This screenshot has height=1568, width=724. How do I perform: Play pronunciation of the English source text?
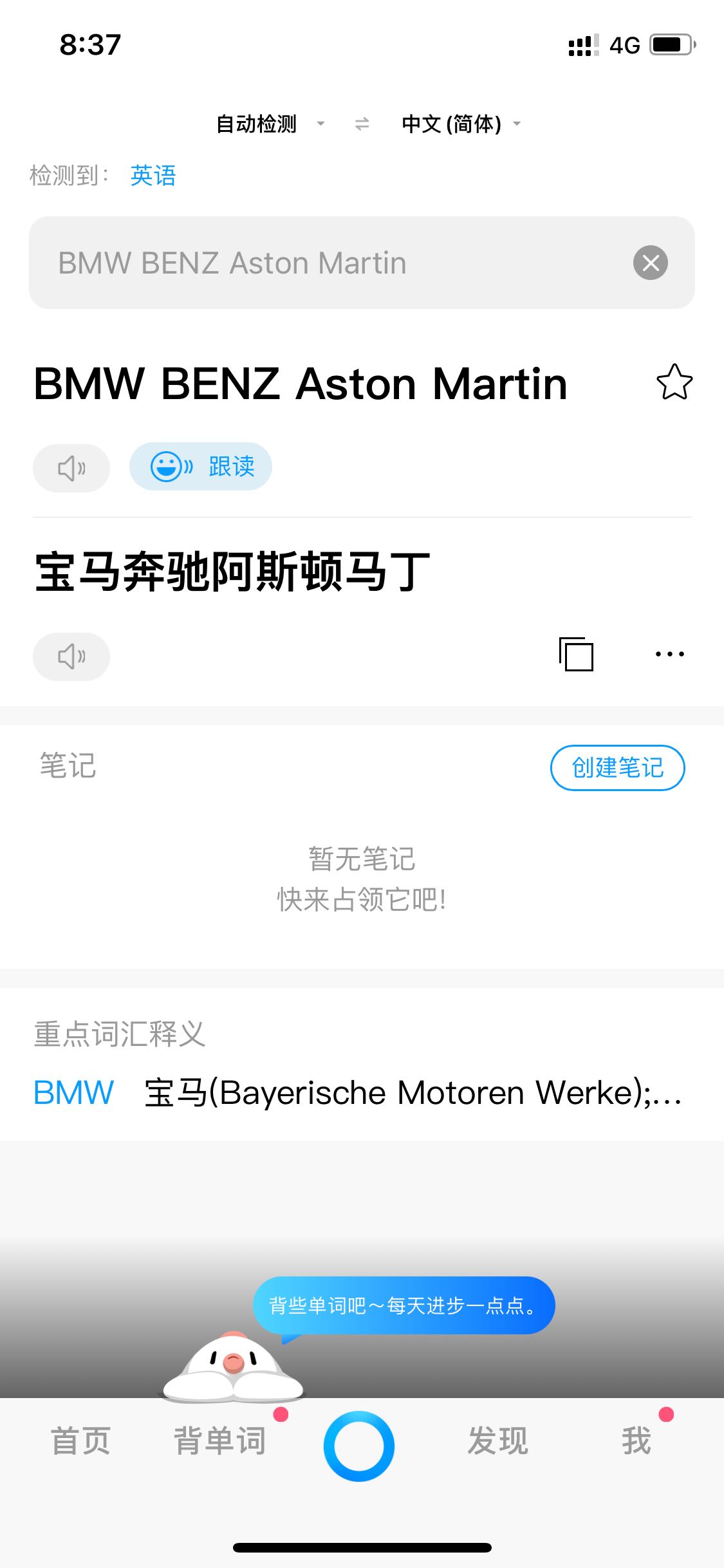click(71, 468)
